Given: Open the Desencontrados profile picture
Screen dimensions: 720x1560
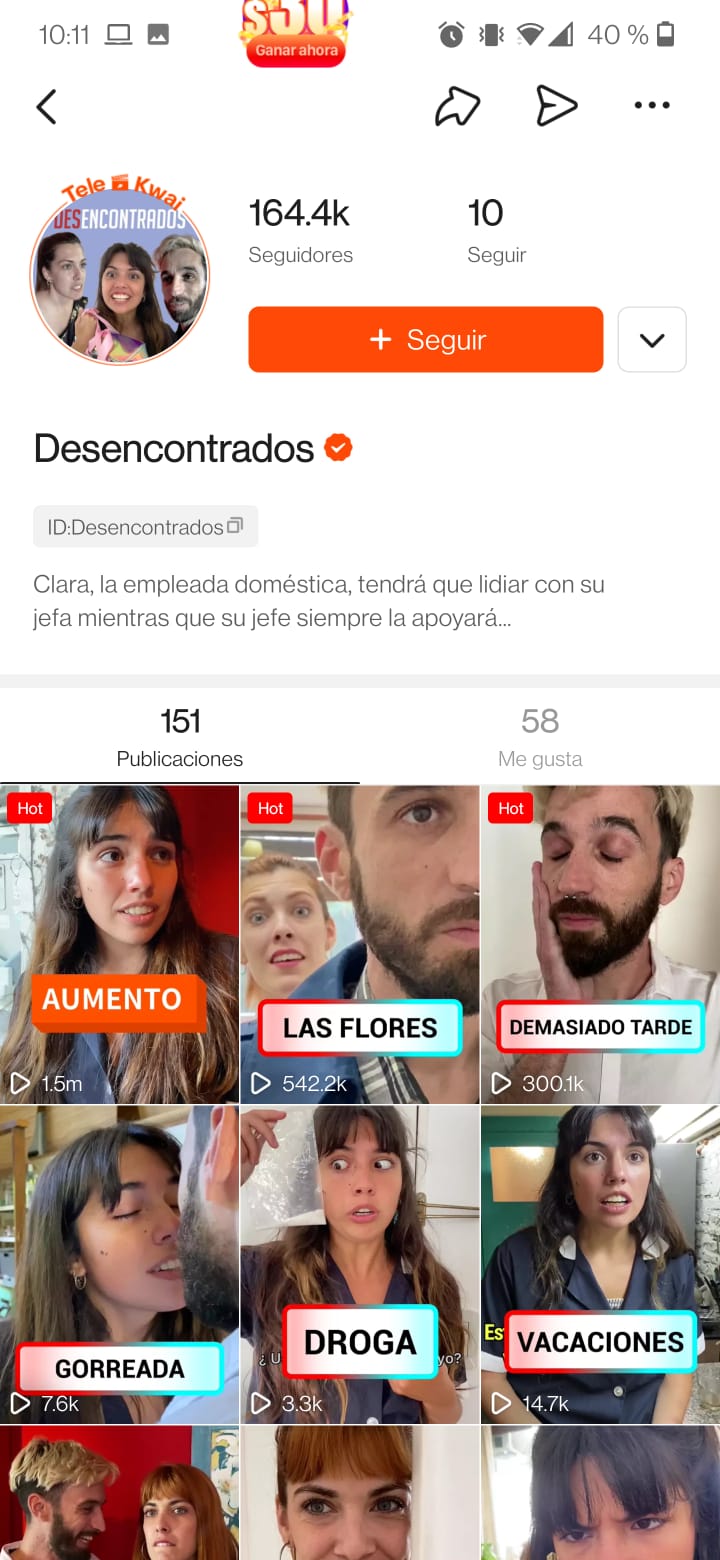Looking at the screenshot, I should [x=120, y=272].
